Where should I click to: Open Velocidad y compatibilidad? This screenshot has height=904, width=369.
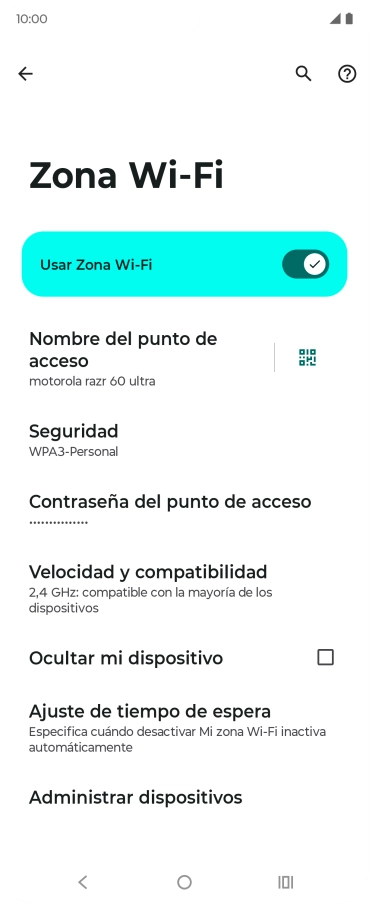184,589
